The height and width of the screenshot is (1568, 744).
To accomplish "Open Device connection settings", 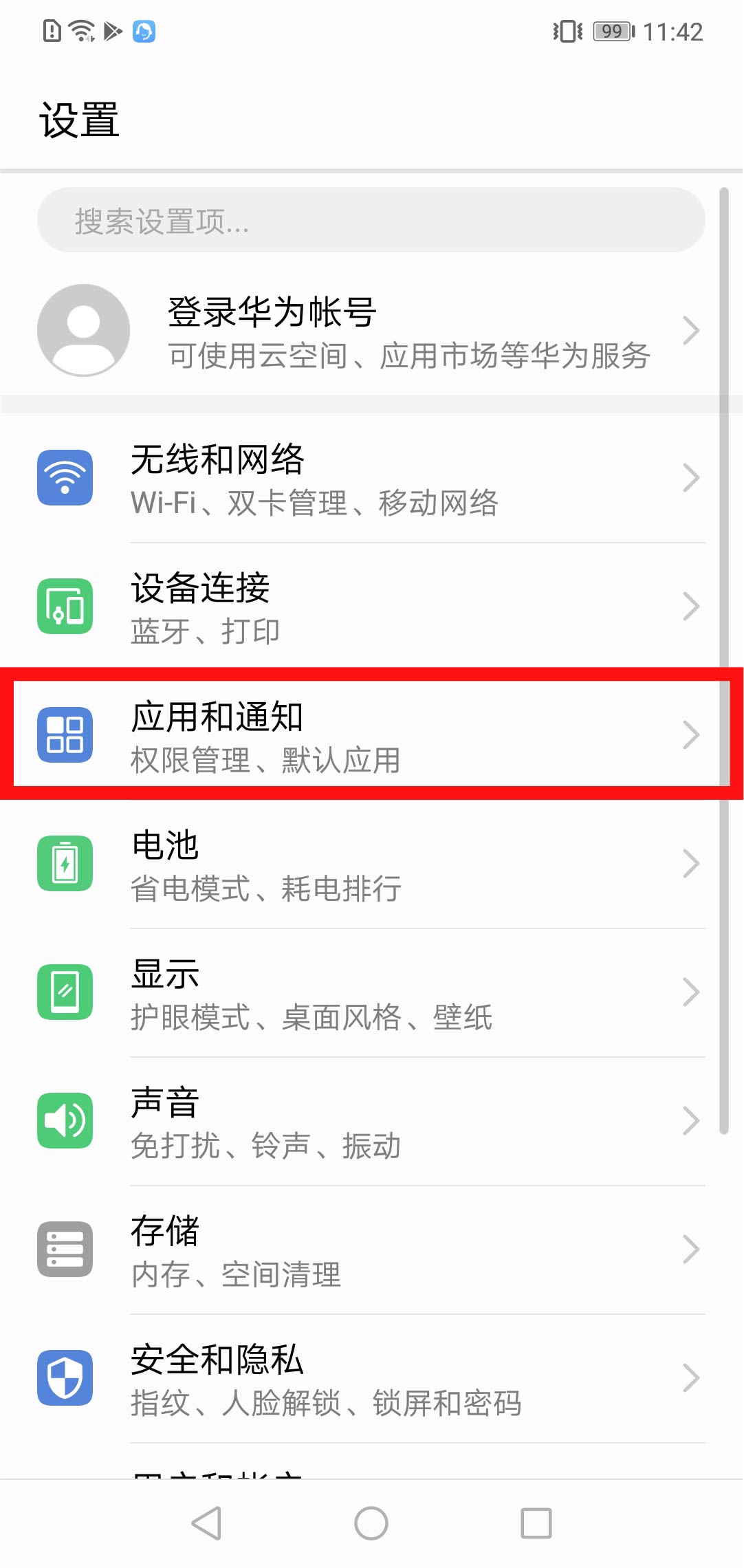I will [371, 607].
